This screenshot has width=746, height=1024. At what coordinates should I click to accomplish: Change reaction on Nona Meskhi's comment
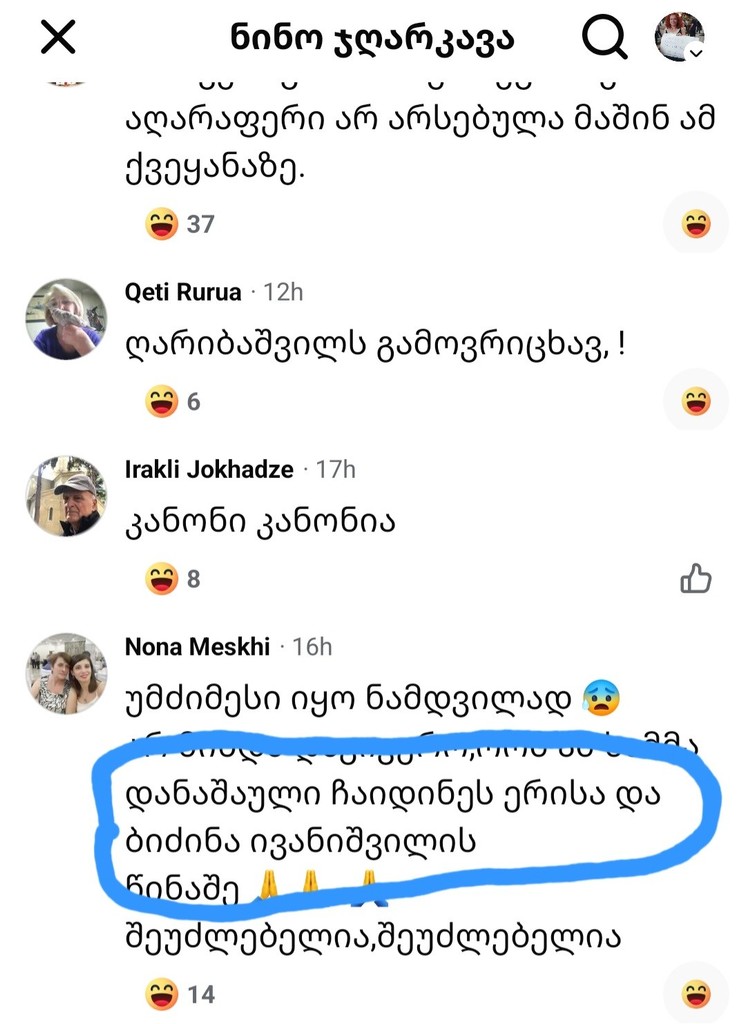click(696, 993)
